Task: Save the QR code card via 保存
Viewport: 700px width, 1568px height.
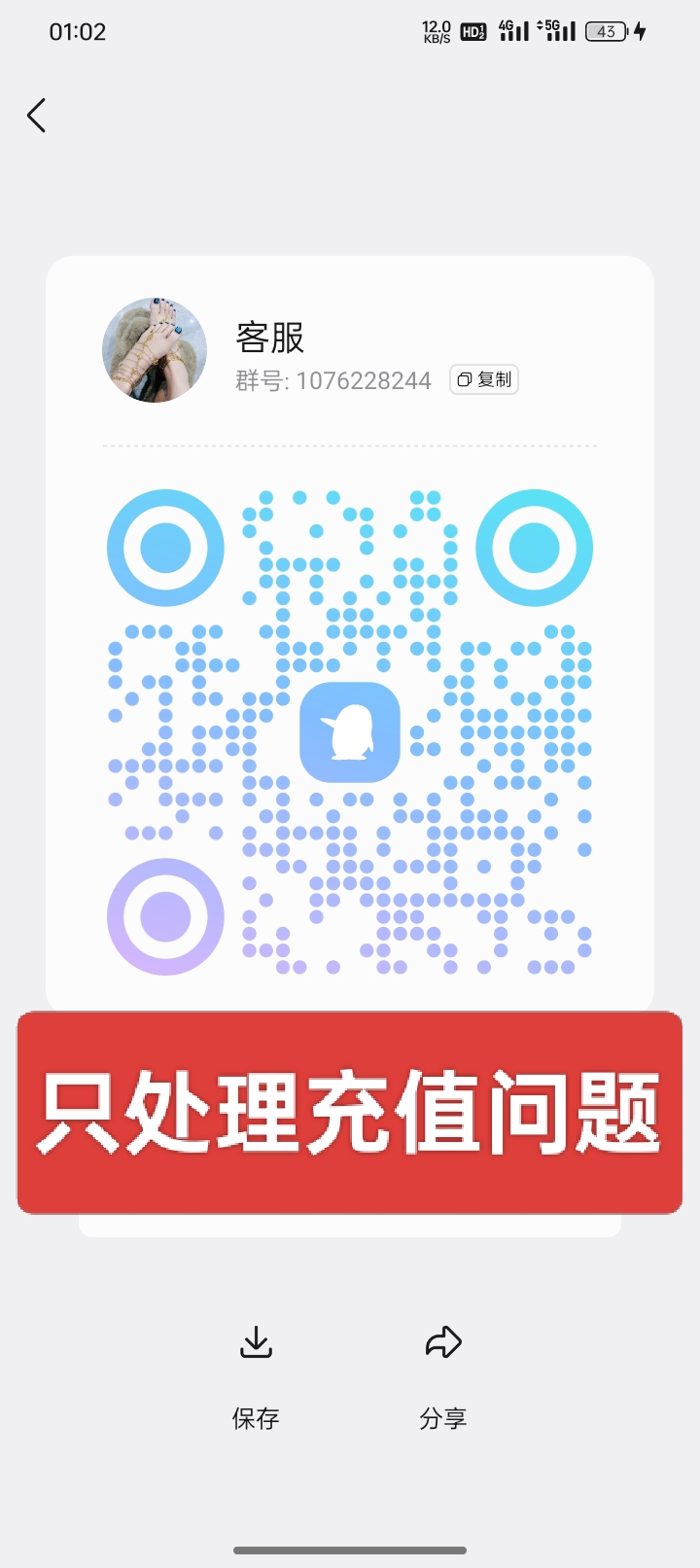Action: click(x=256, y=1373)
